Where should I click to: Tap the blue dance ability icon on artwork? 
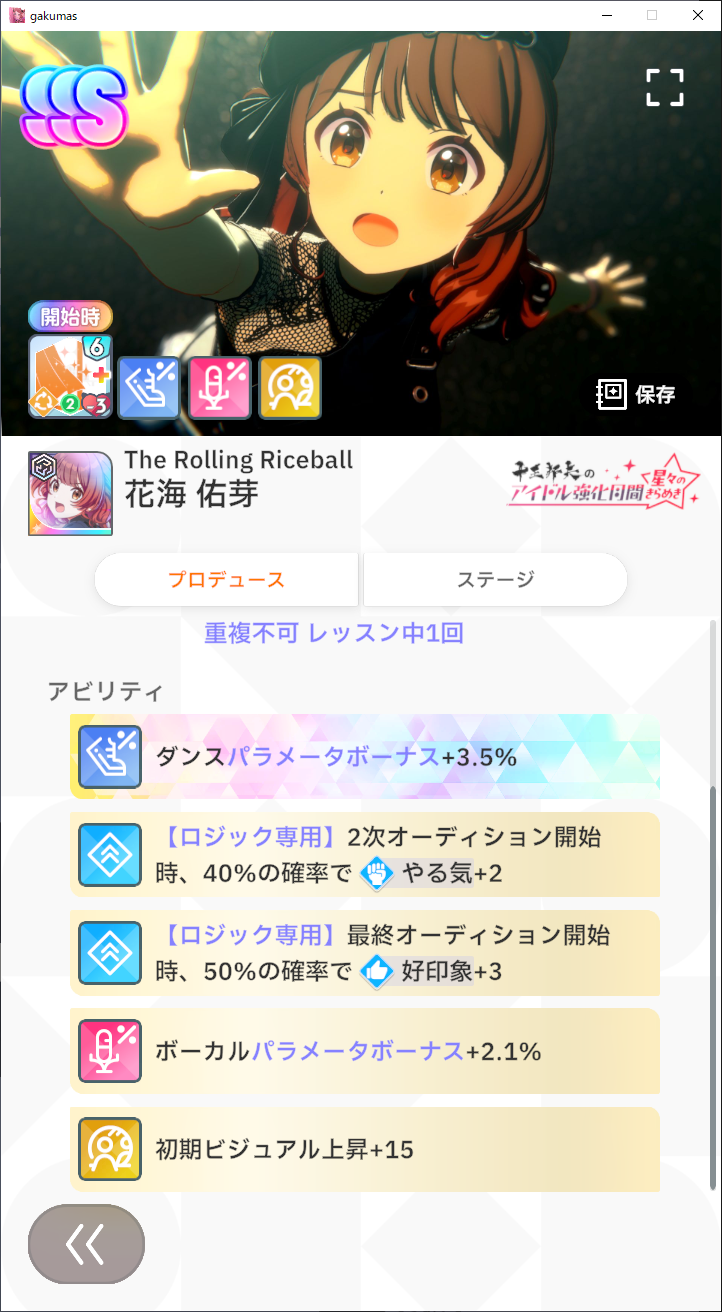[x=149, y=387]
